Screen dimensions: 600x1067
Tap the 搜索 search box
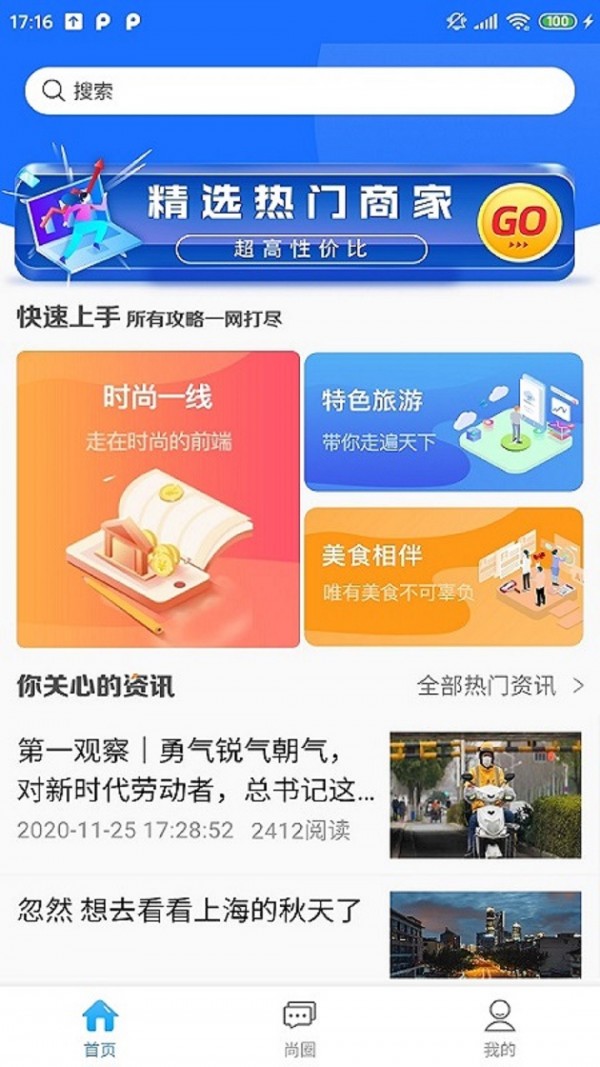(300, 91)
